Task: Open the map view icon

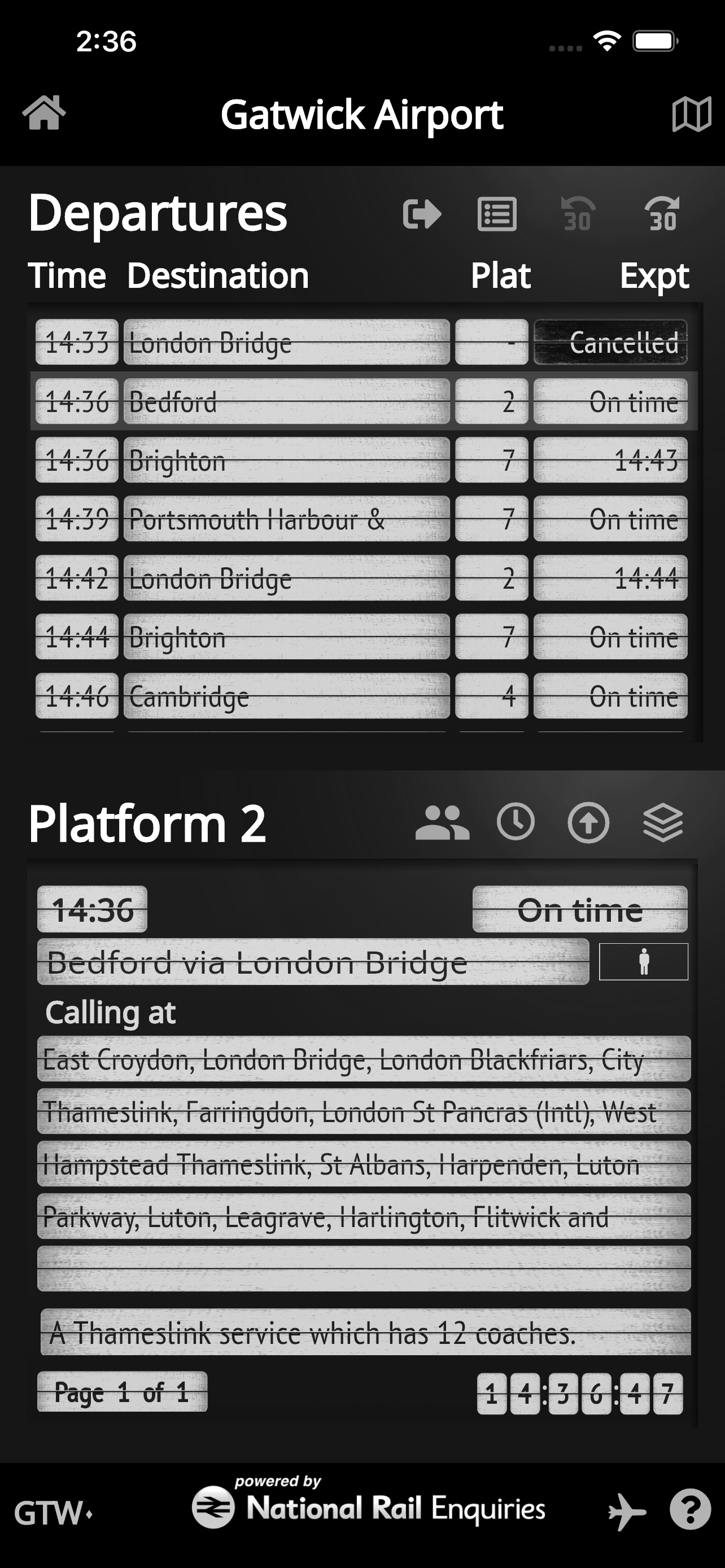Action: pos(692,115)
